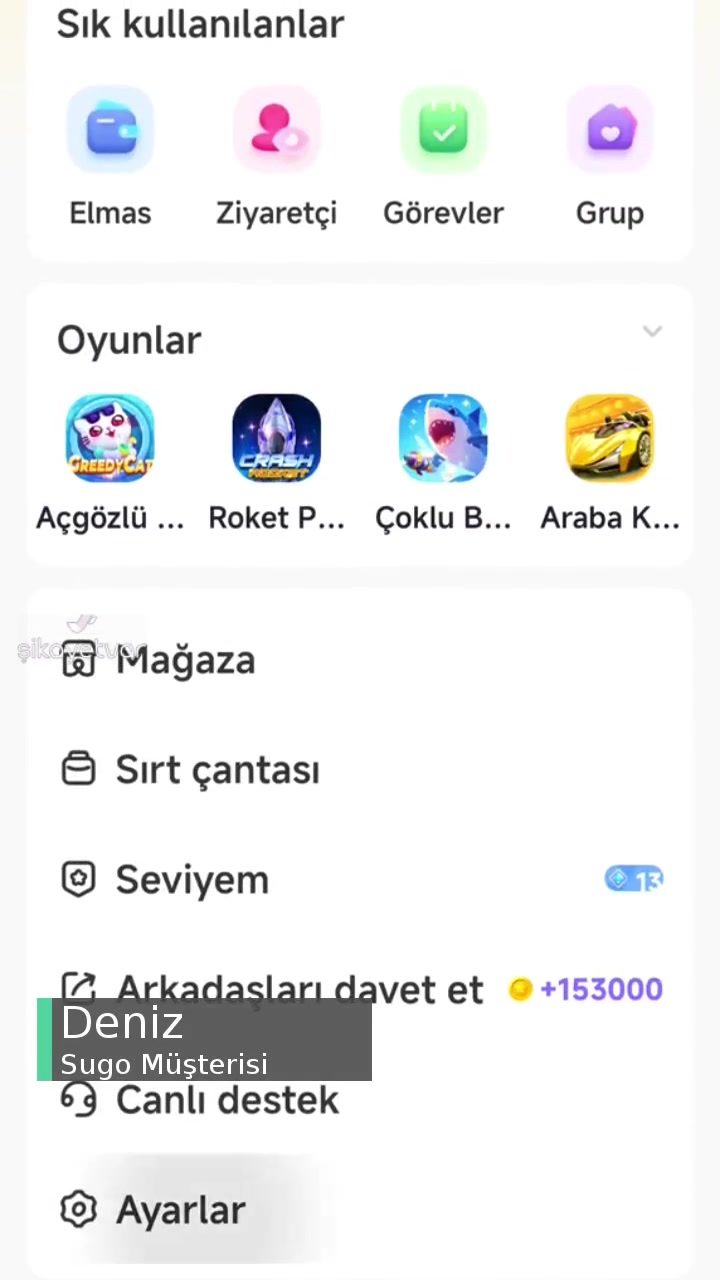Tap the Ayarlar gear icon
This screenshot has width=720, height=1280.
tap(79, 1210)
